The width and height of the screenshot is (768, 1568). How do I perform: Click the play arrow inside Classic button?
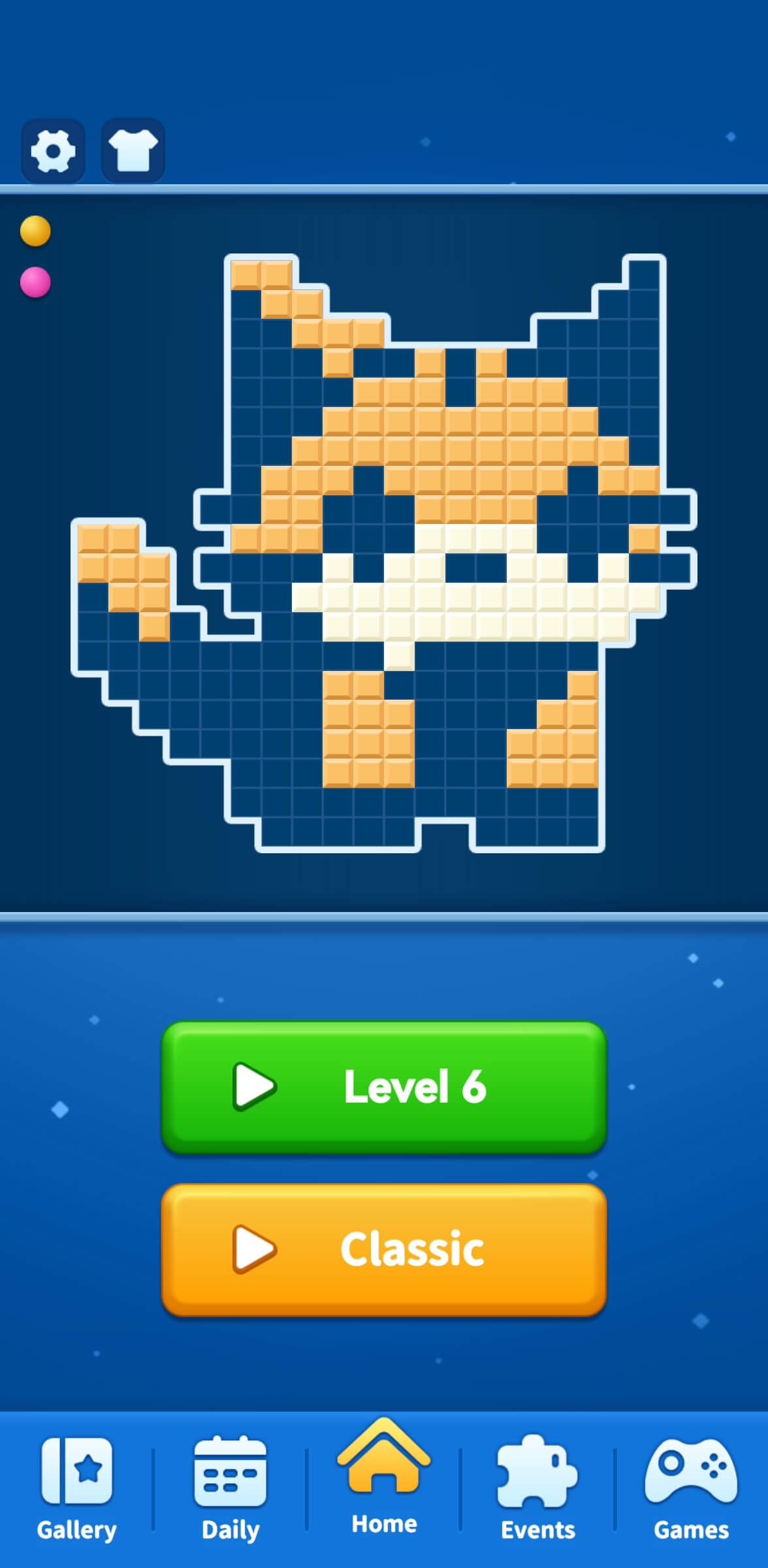[x=255, y=1250]
